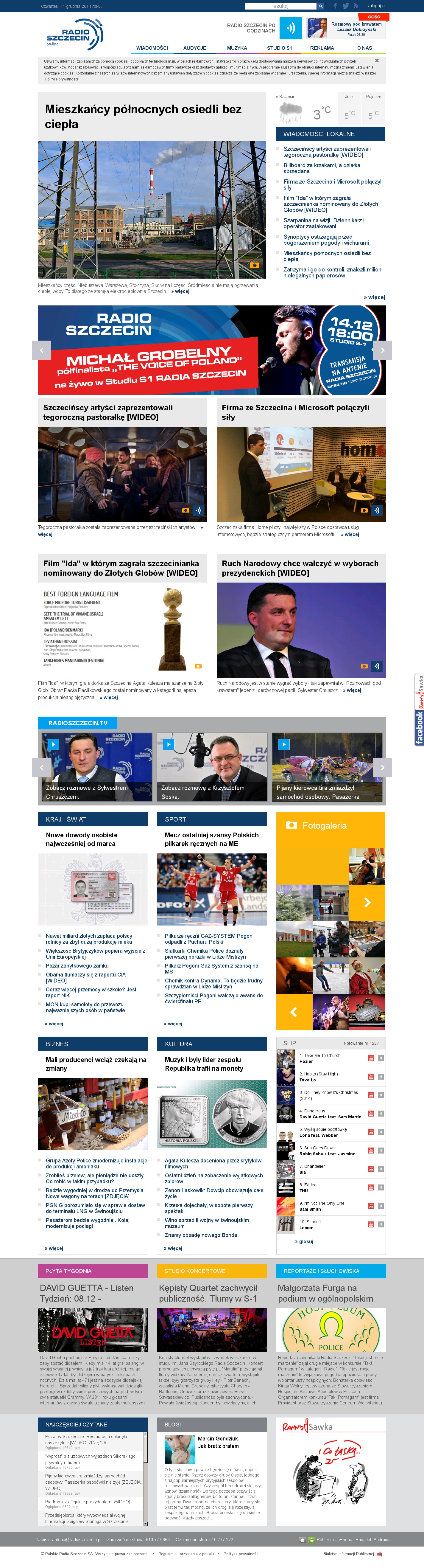Open więcej link under SPORT section
The width and height of the screenshot is (424, 1568).
click(x=174, y=1023)
